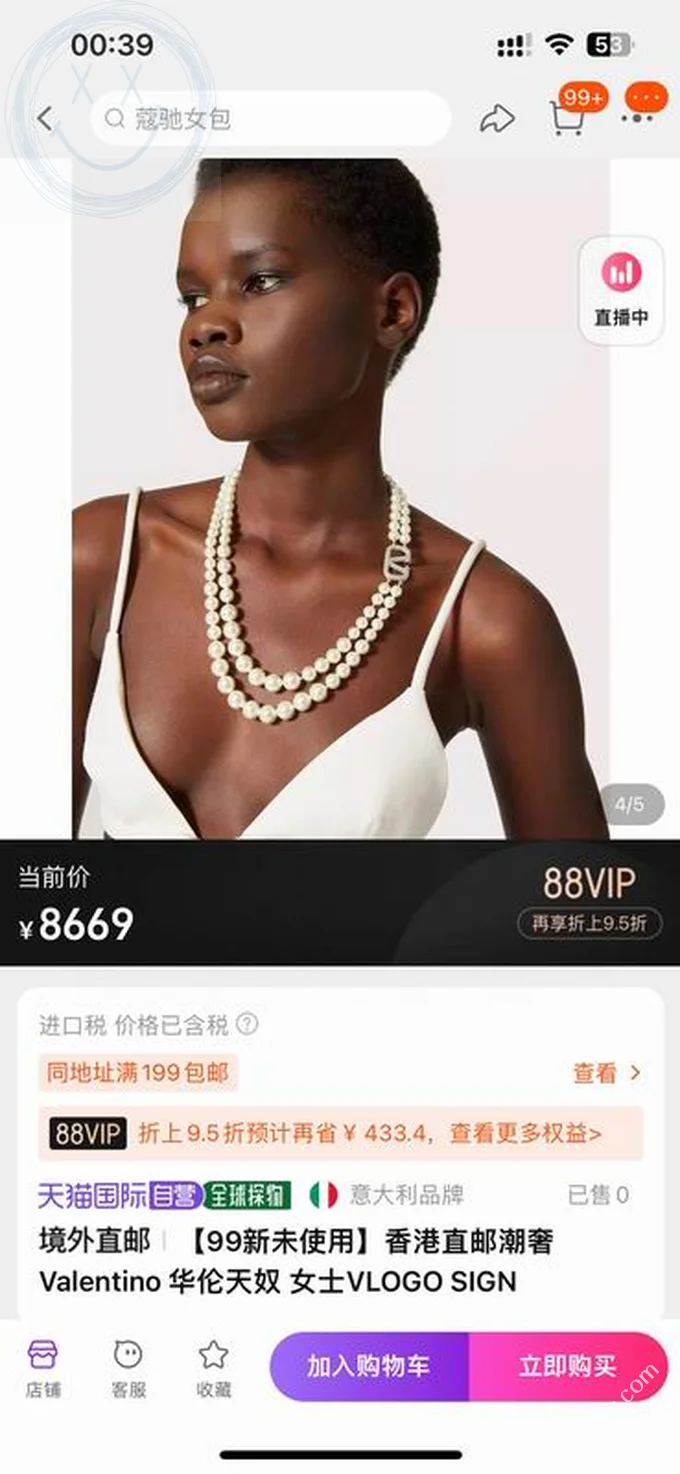Open the import tax info icon

(x=247, y=1024)
